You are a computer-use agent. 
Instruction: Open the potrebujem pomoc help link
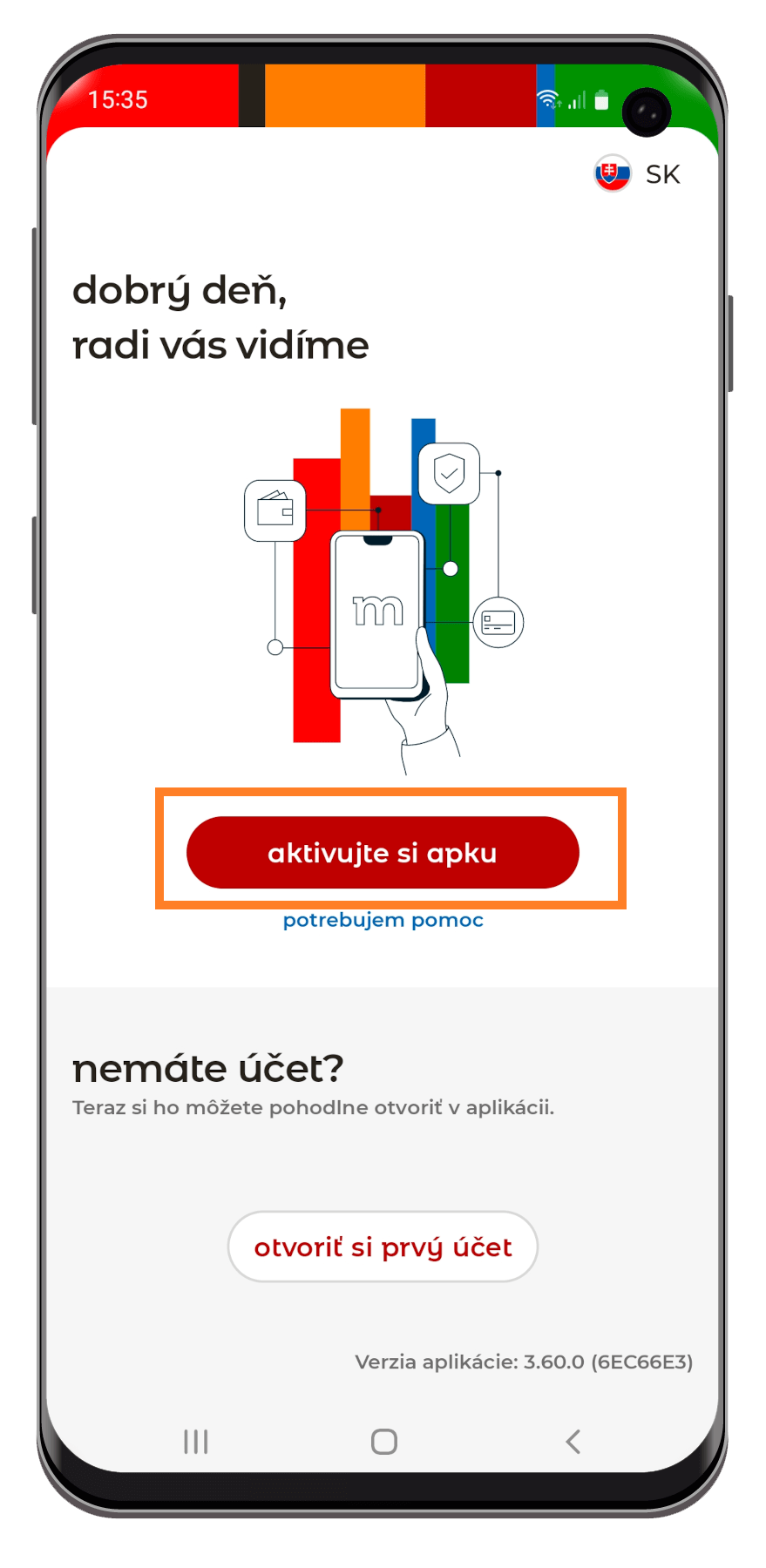click(x=383, y=920)
